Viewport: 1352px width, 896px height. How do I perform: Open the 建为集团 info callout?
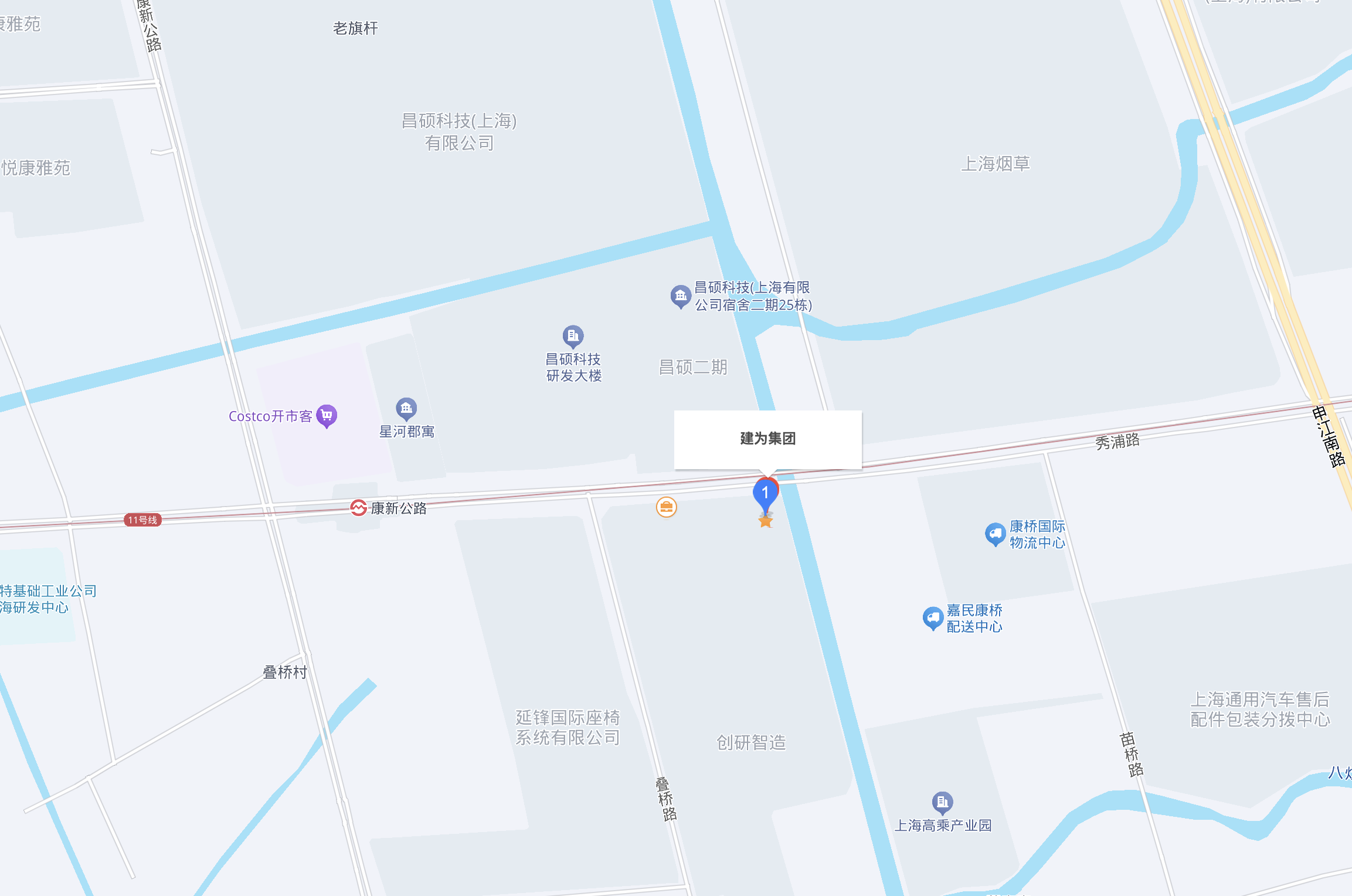tap(767, 439)
